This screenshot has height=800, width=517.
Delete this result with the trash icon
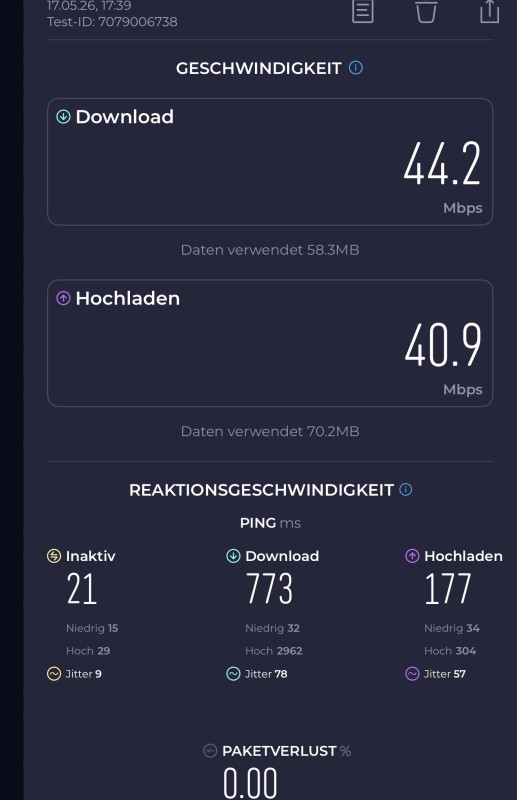(x=426, y=11)
